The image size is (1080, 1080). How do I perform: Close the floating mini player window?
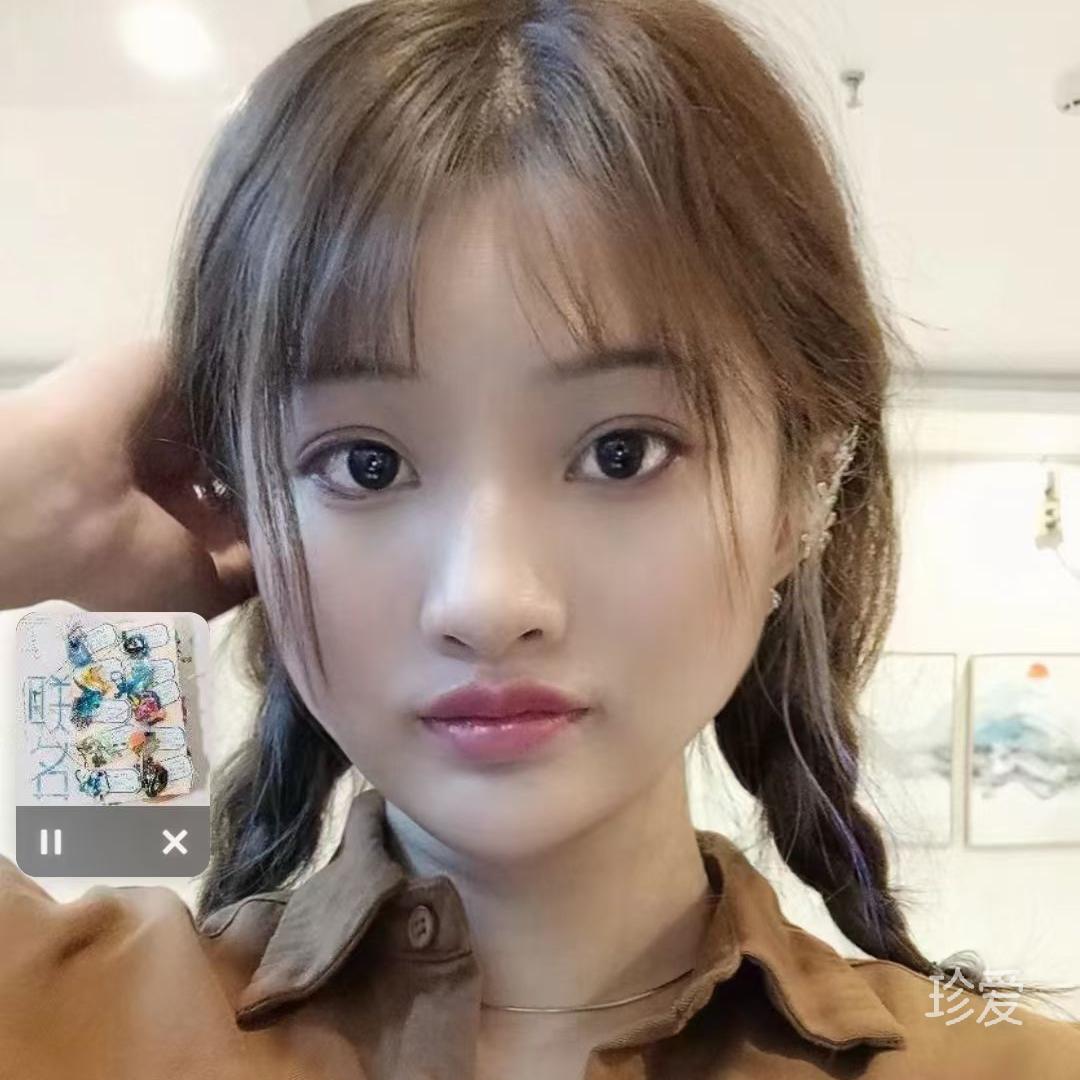coord(175,842)
